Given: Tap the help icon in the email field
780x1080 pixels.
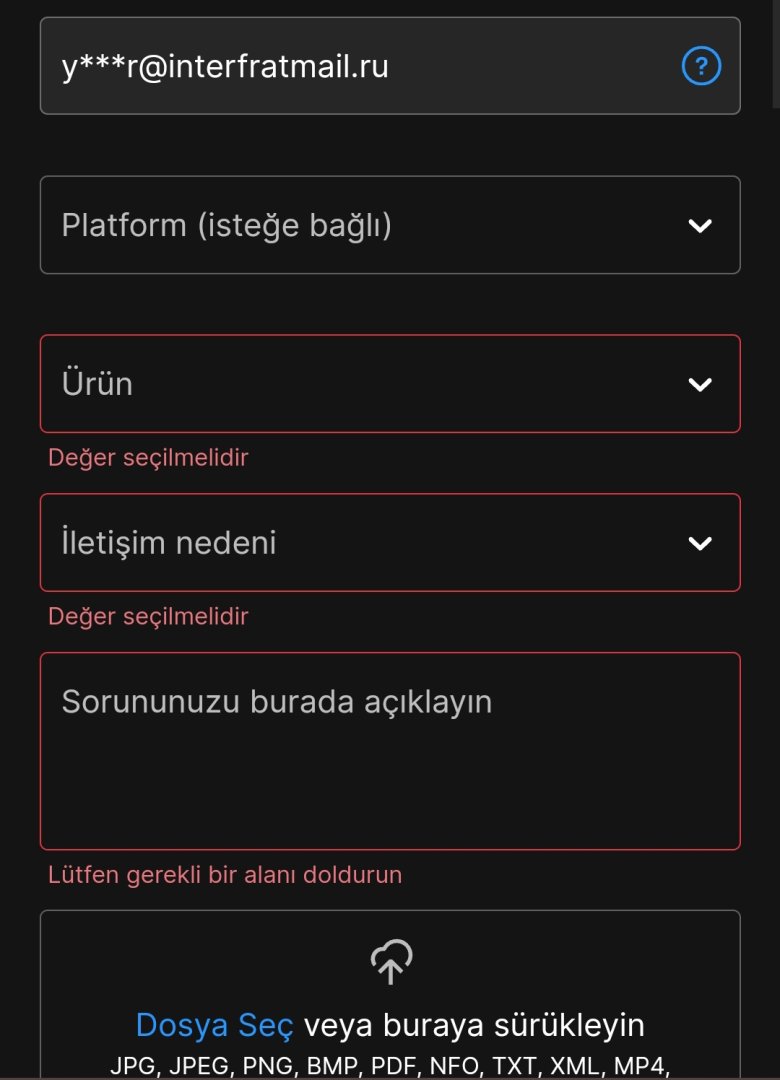Looking at the screenshot, I should [x=701, y=66].
